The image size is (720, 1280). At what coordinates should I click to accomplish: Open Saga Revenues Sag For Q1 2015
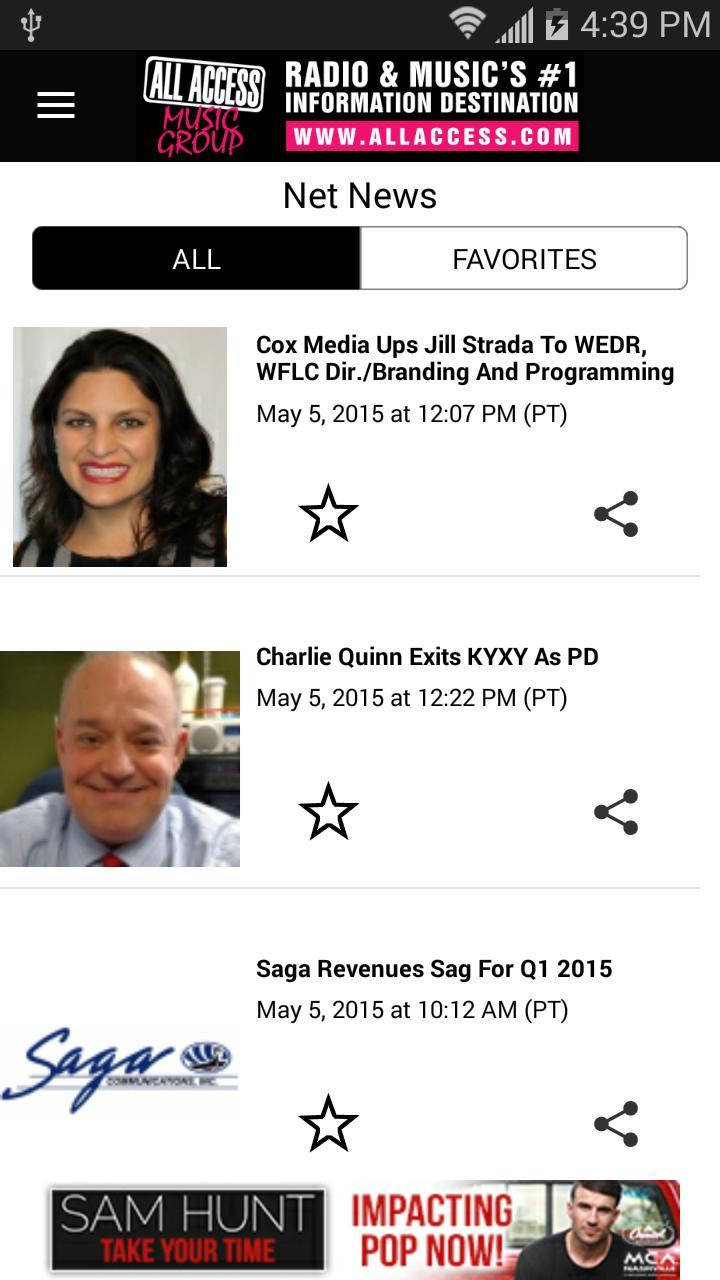[x=434, y=969]
